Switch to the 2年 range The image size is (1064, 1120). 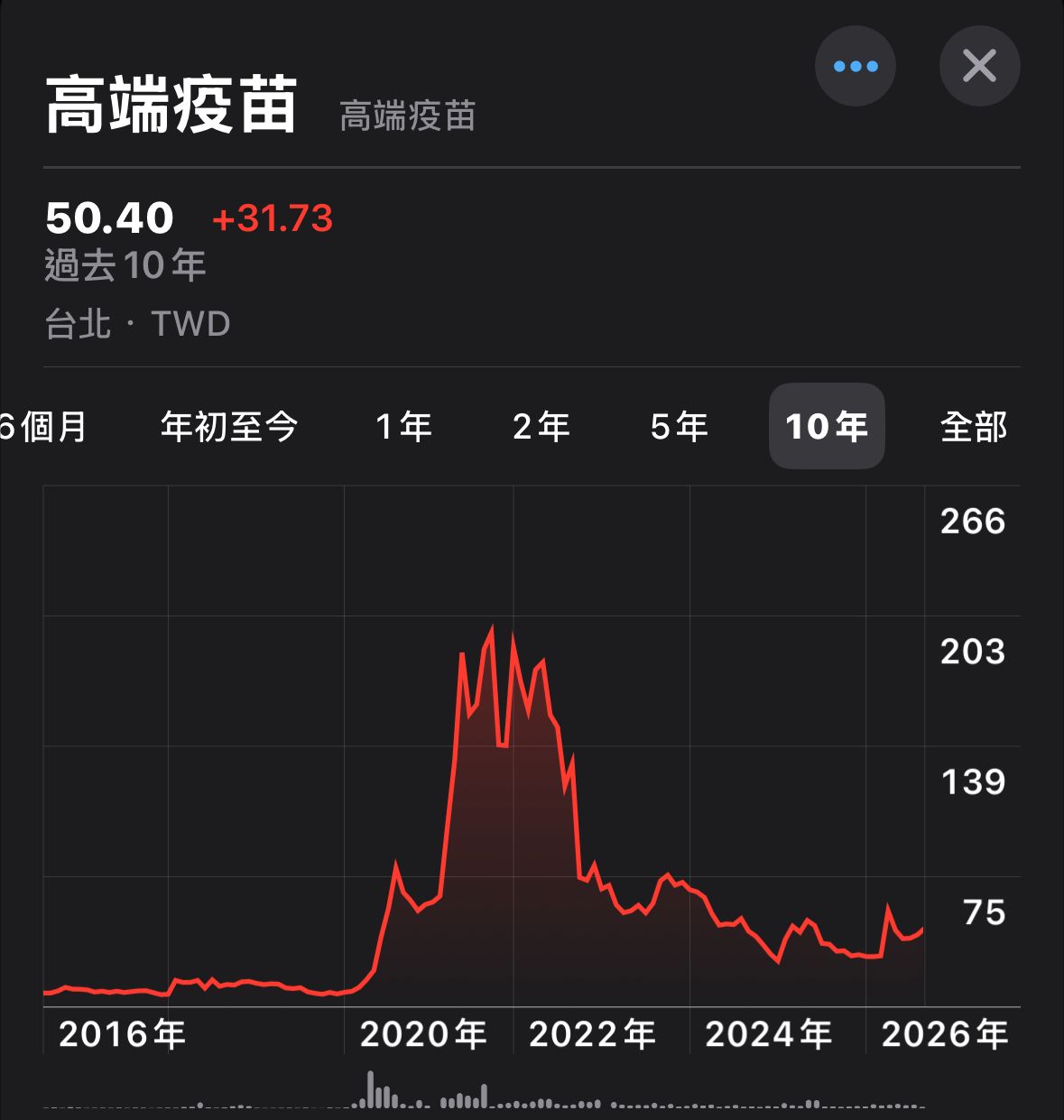pyautogui.click(x=541, y=426)
